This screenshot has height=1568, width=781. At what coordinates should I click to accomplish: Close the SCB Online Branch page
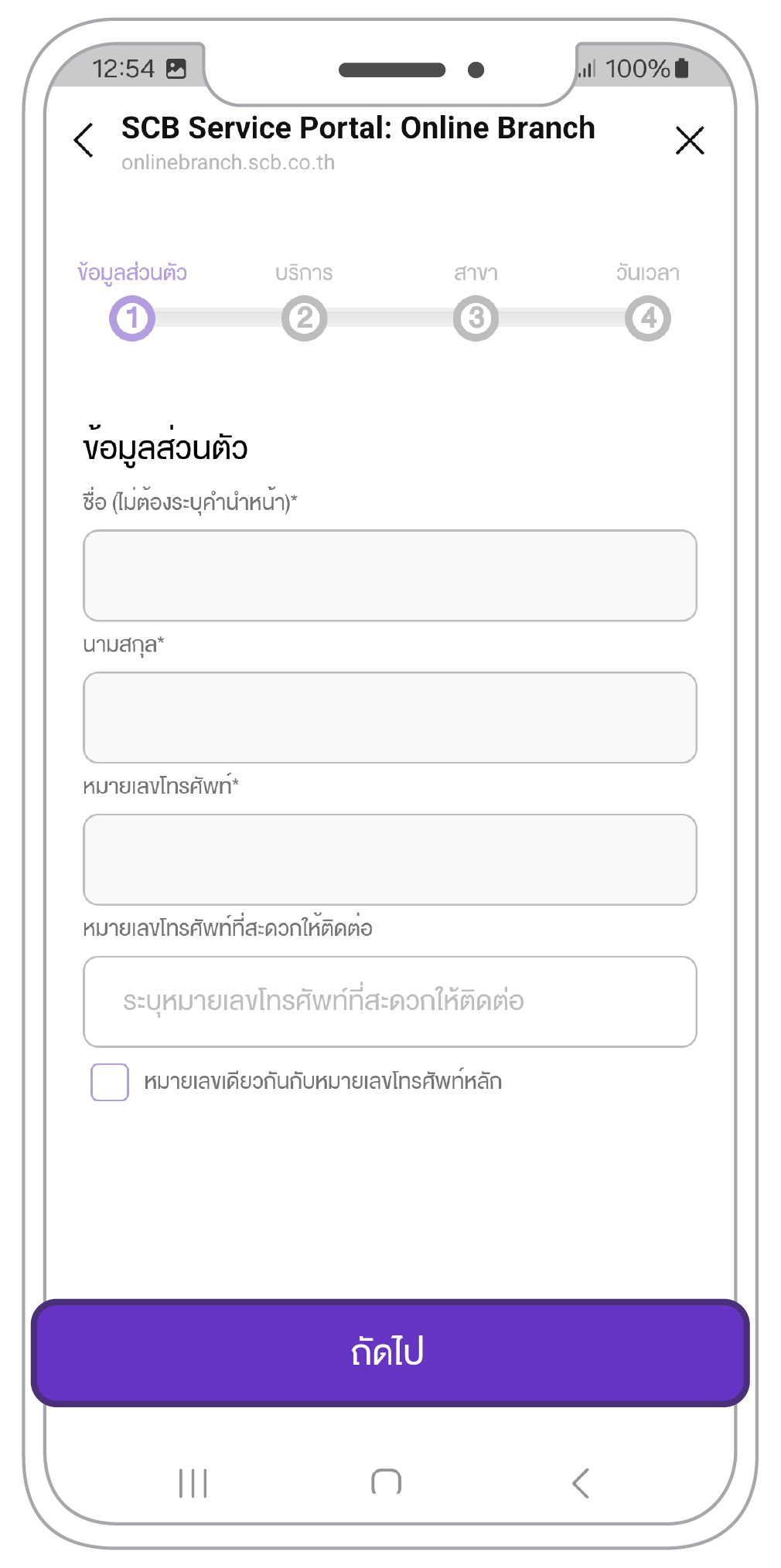click(690, 140)
